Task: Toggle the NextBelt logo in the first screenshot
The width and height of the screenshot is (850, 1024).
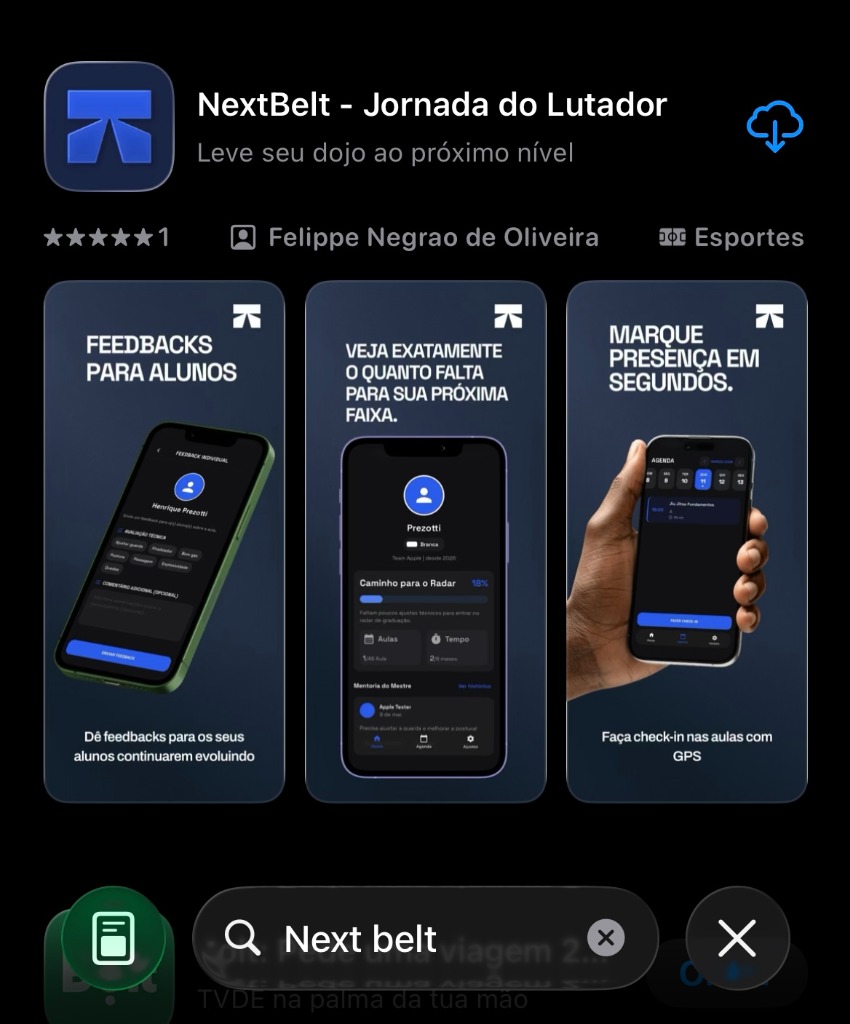Action: (x=247, y=315)
